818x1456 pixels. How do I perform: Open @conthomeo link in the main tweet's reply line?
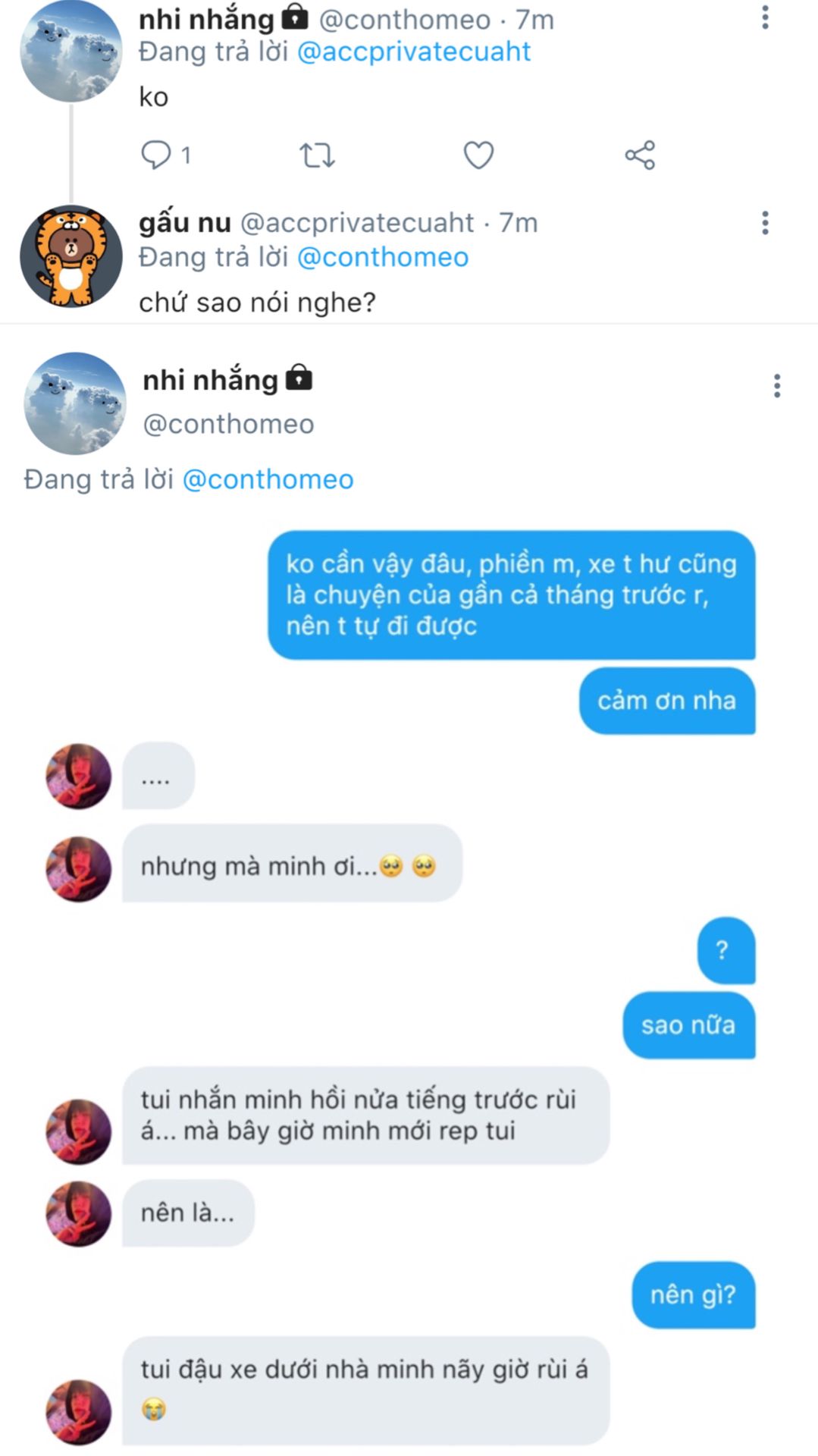pos(268,479)
